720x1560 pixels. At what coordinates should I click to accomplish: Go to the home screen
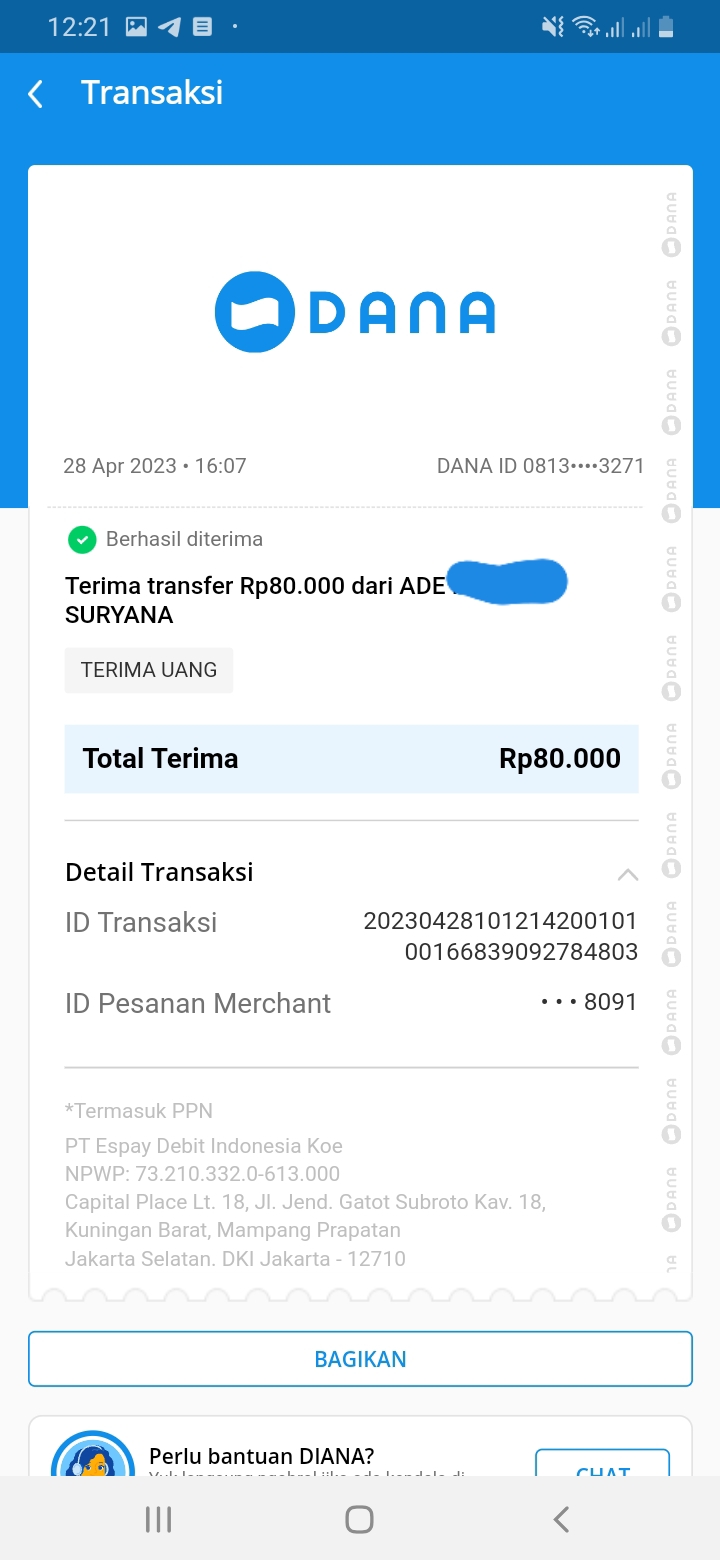(x=359, y=1520)
